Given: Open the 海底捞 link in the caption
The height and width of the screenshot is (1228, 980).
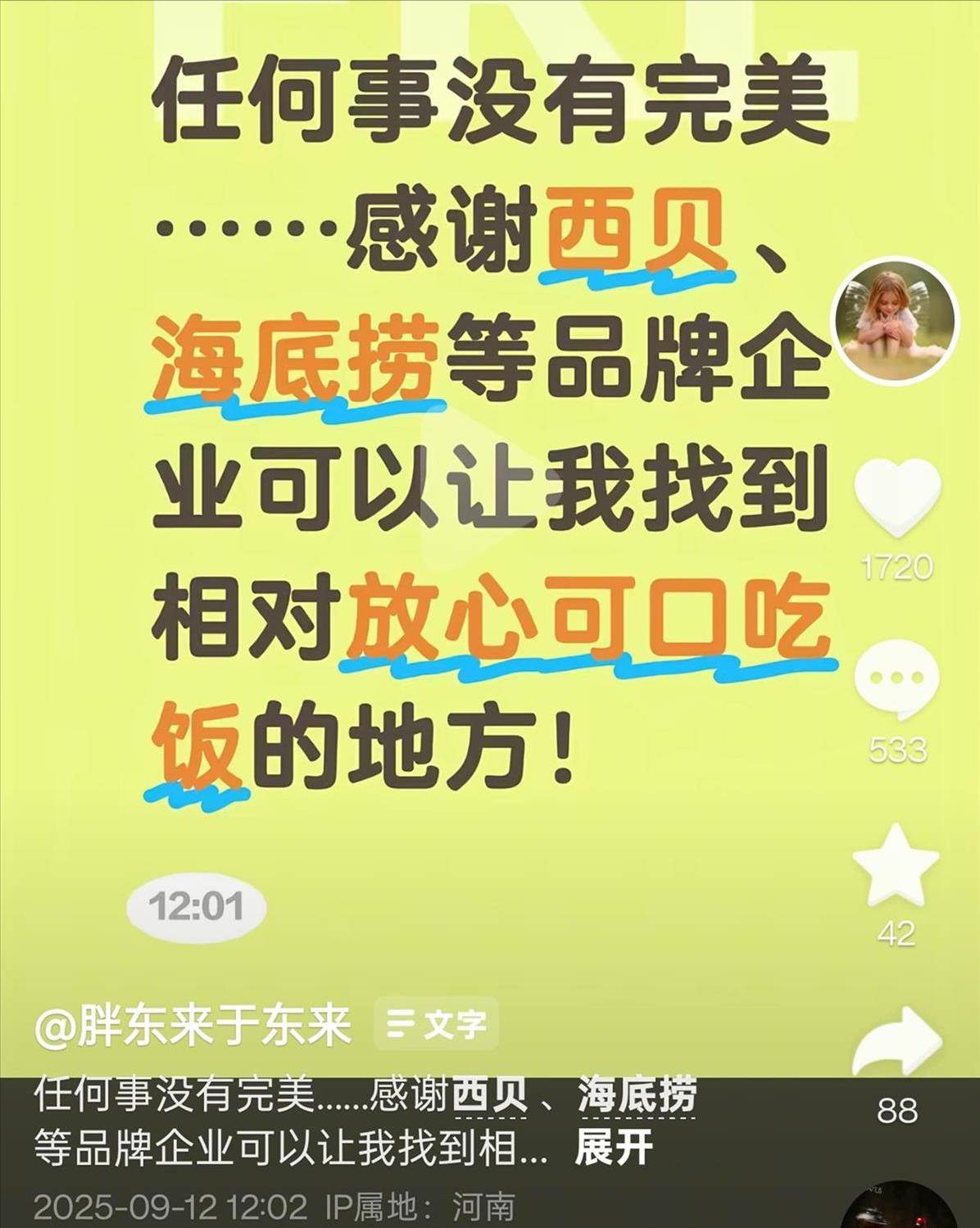Looking at the screenshot, I should 637,1096.
